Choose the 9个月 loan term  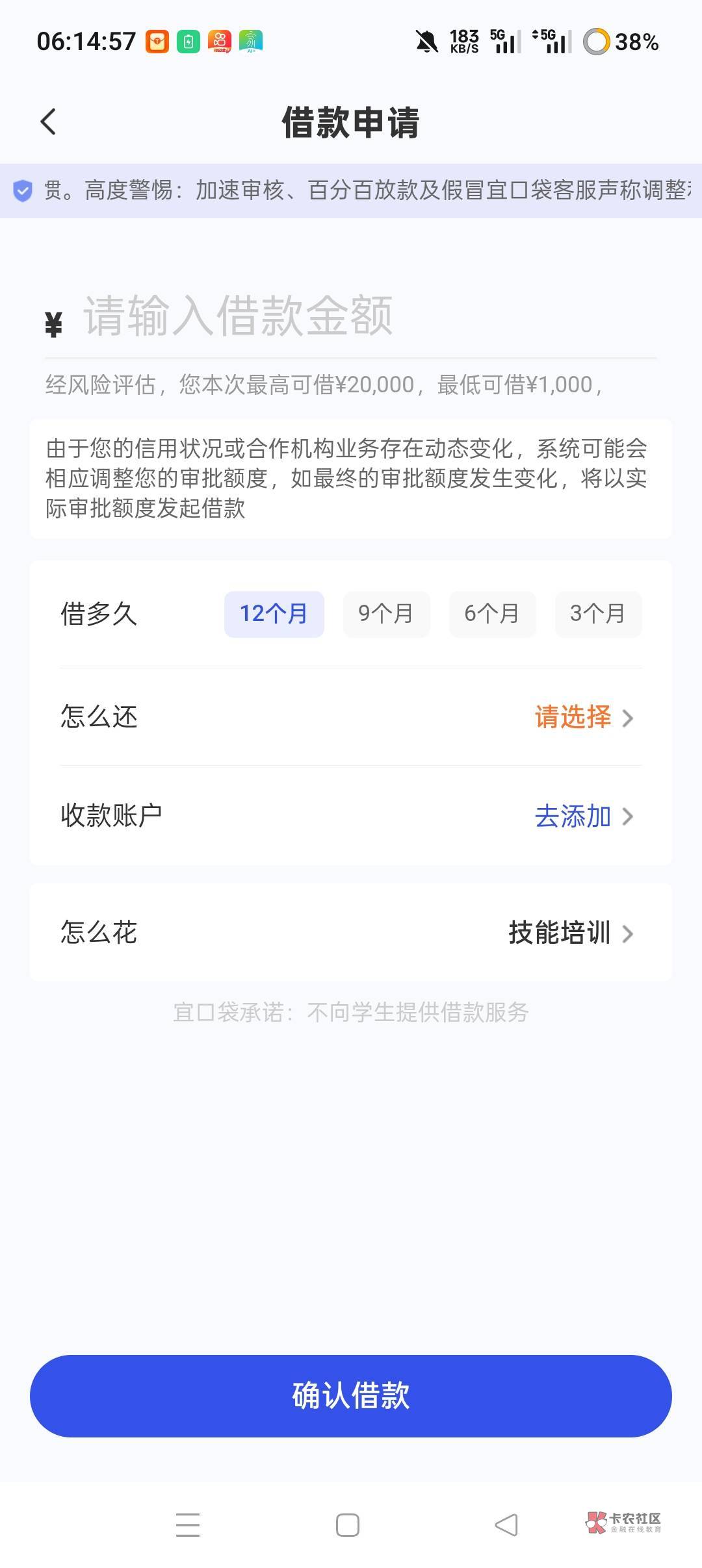pos(386,614)
